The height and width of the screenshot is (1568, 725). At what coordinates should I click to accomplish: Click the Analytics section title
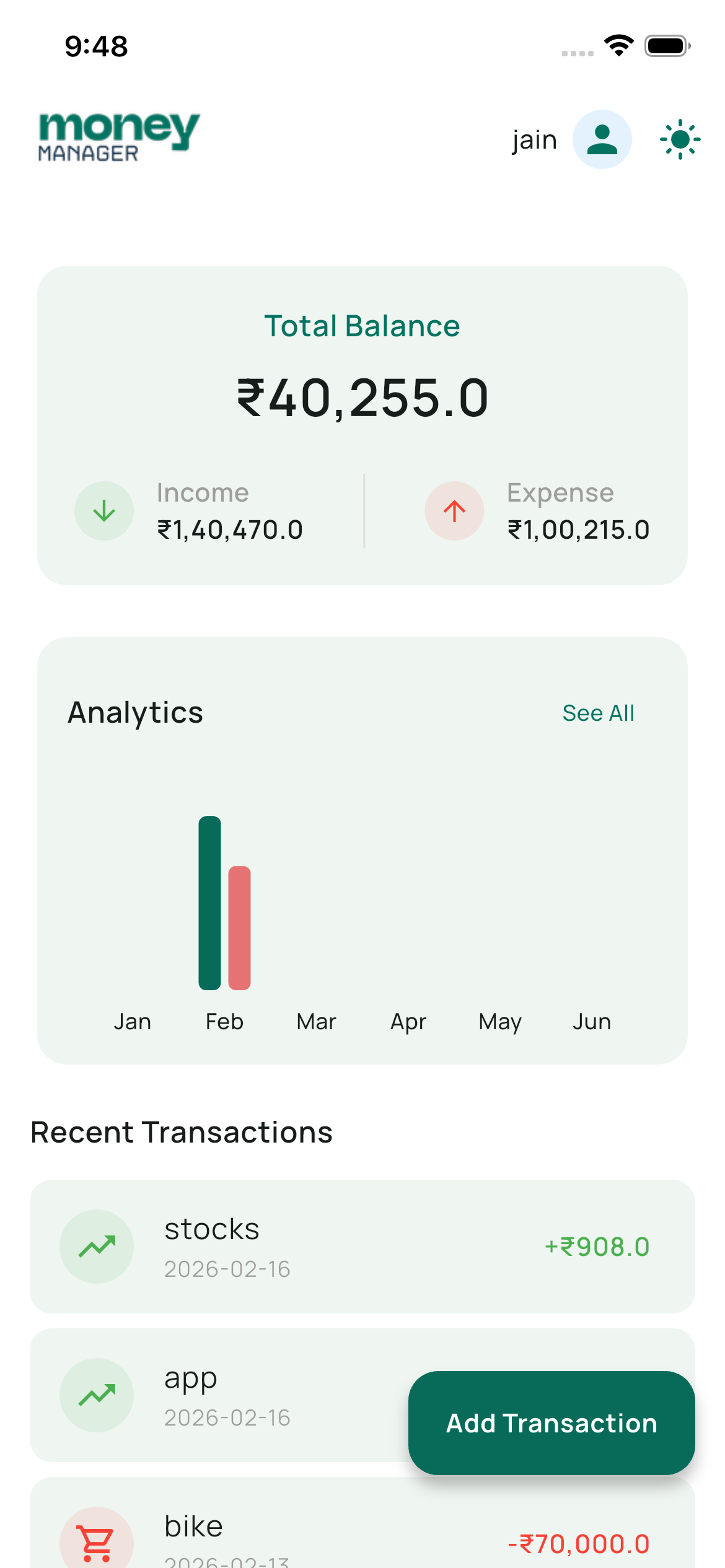click(136, 713)
